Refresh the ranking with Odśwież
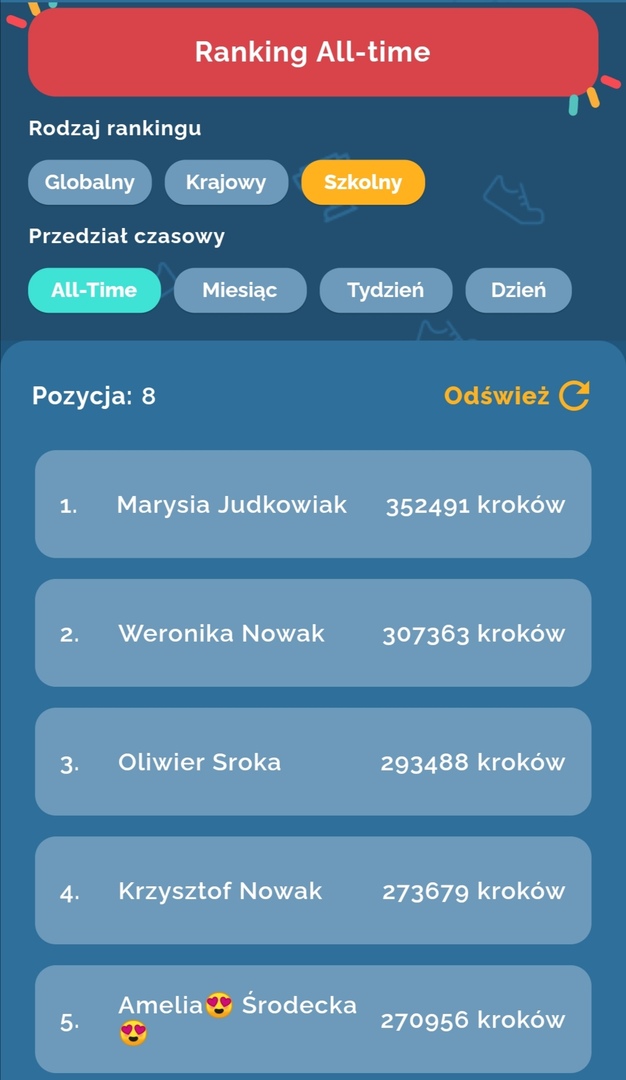Viewport: 626px width, 1080px height. (x=517, y=396)
